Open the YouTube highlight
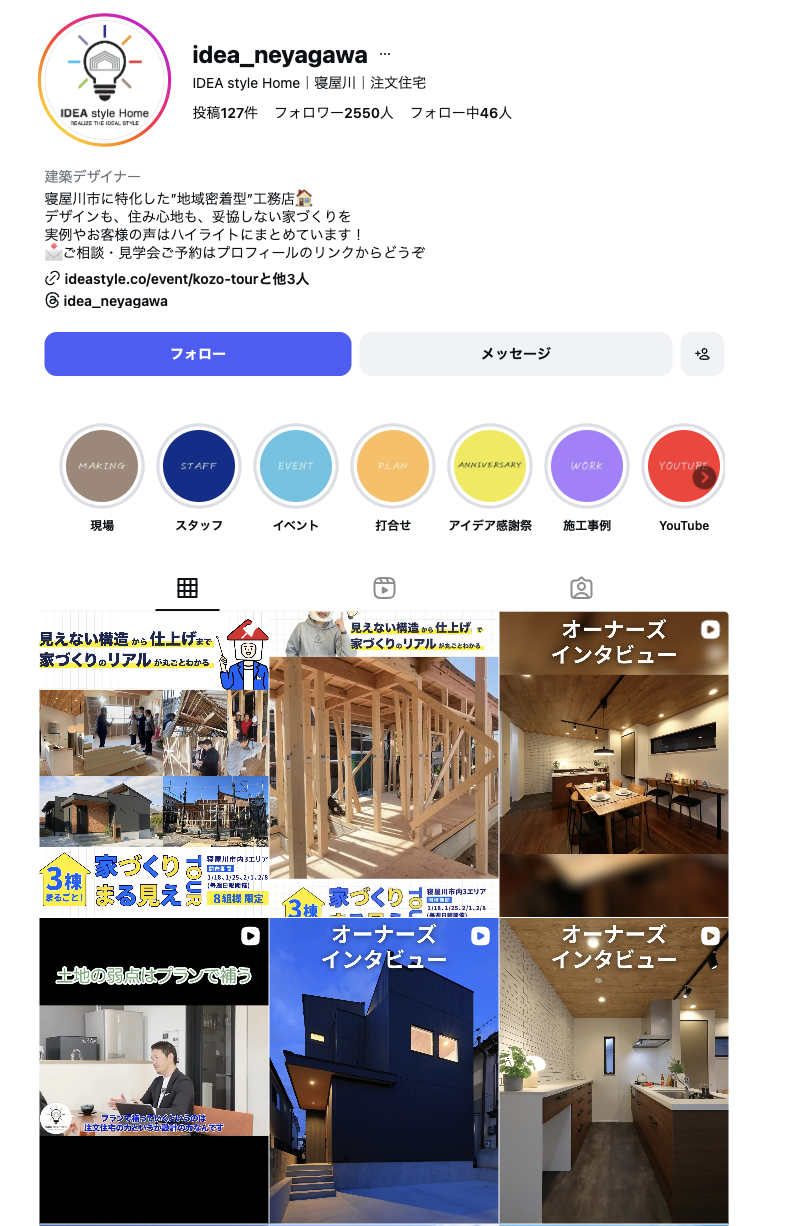The height and width of the screenshot is (1226, 800). click(680, 466)
